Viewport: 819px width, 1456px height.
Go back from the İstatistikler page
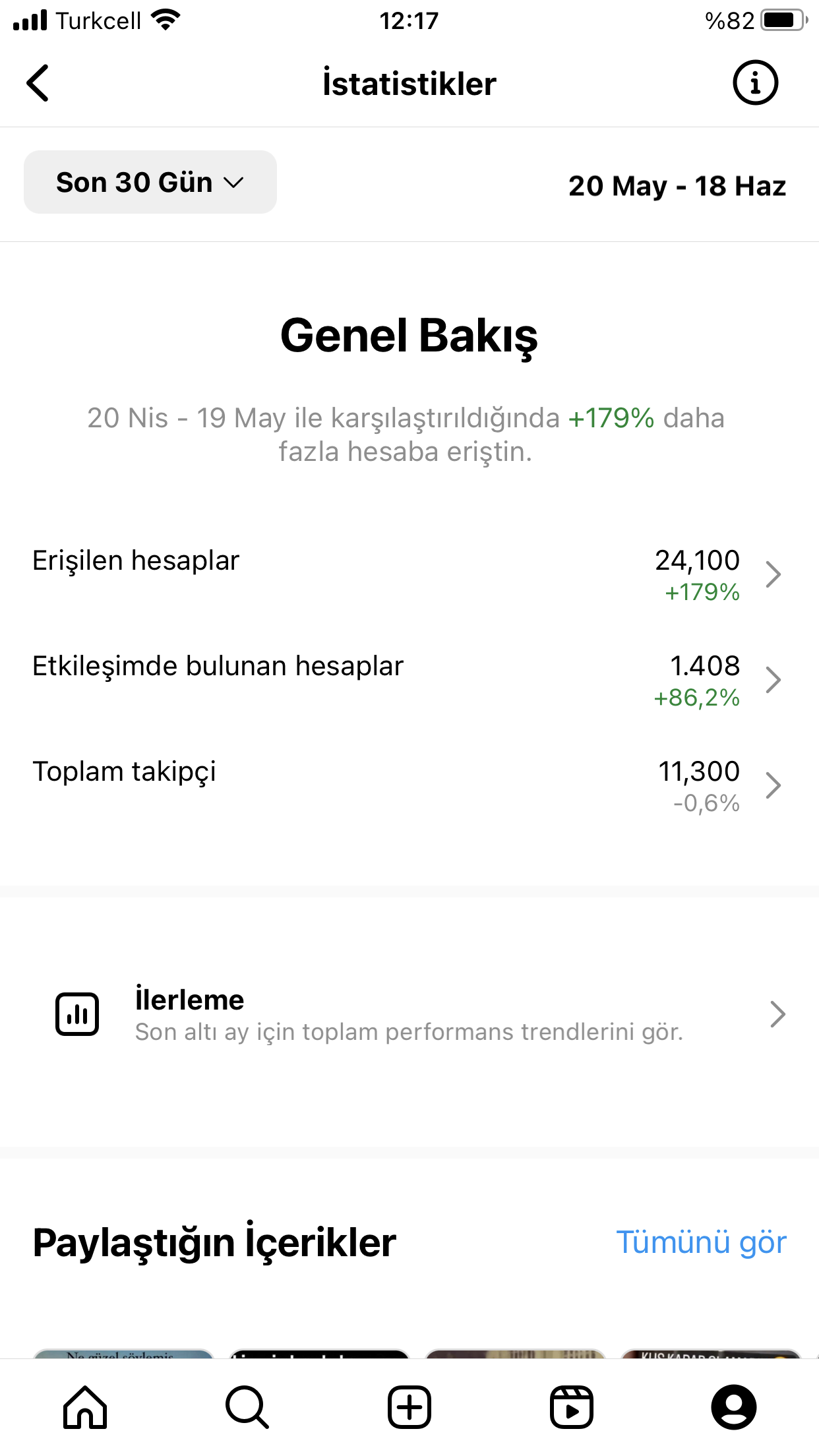[38, 83]
